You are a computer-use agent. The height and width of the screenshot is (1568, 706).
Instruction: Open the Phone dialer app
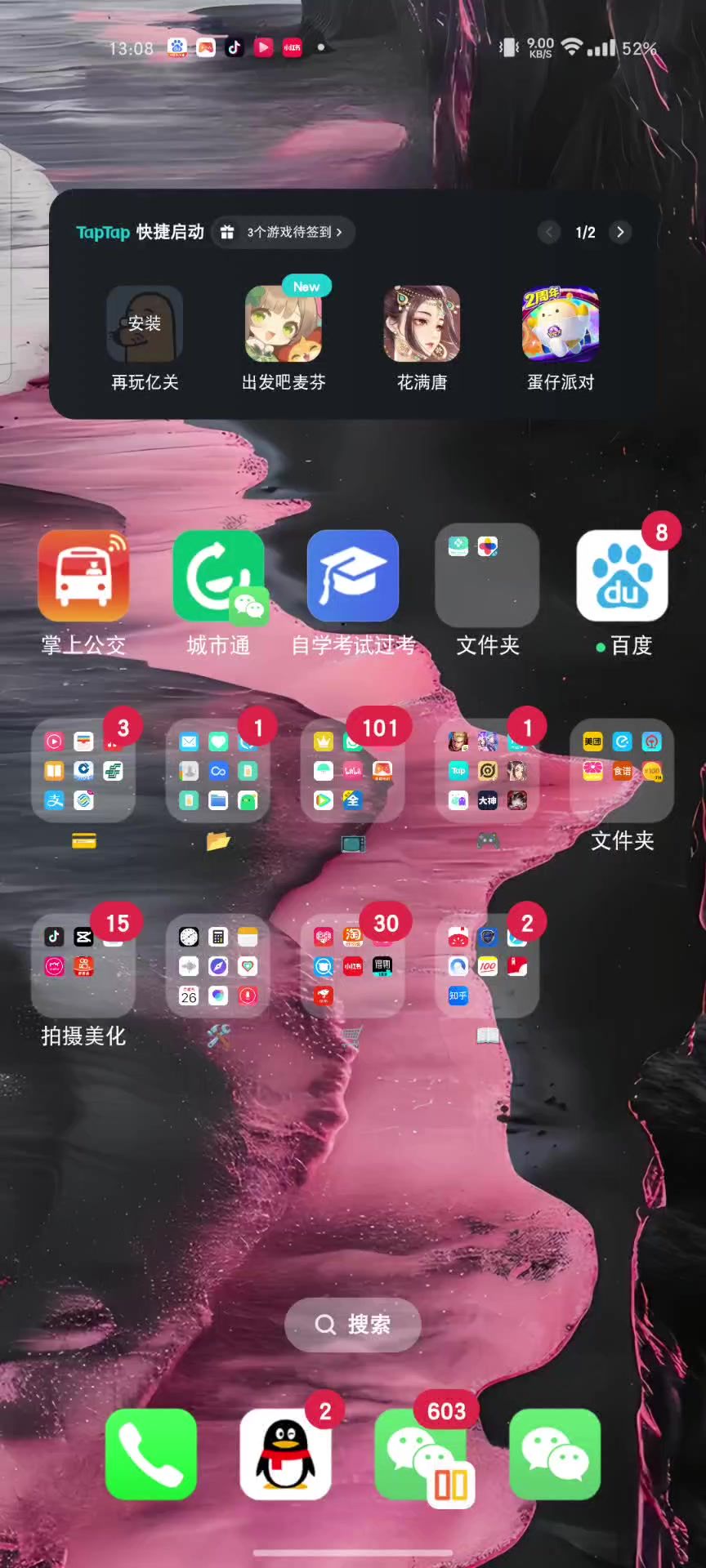(x=151, y=1454)
